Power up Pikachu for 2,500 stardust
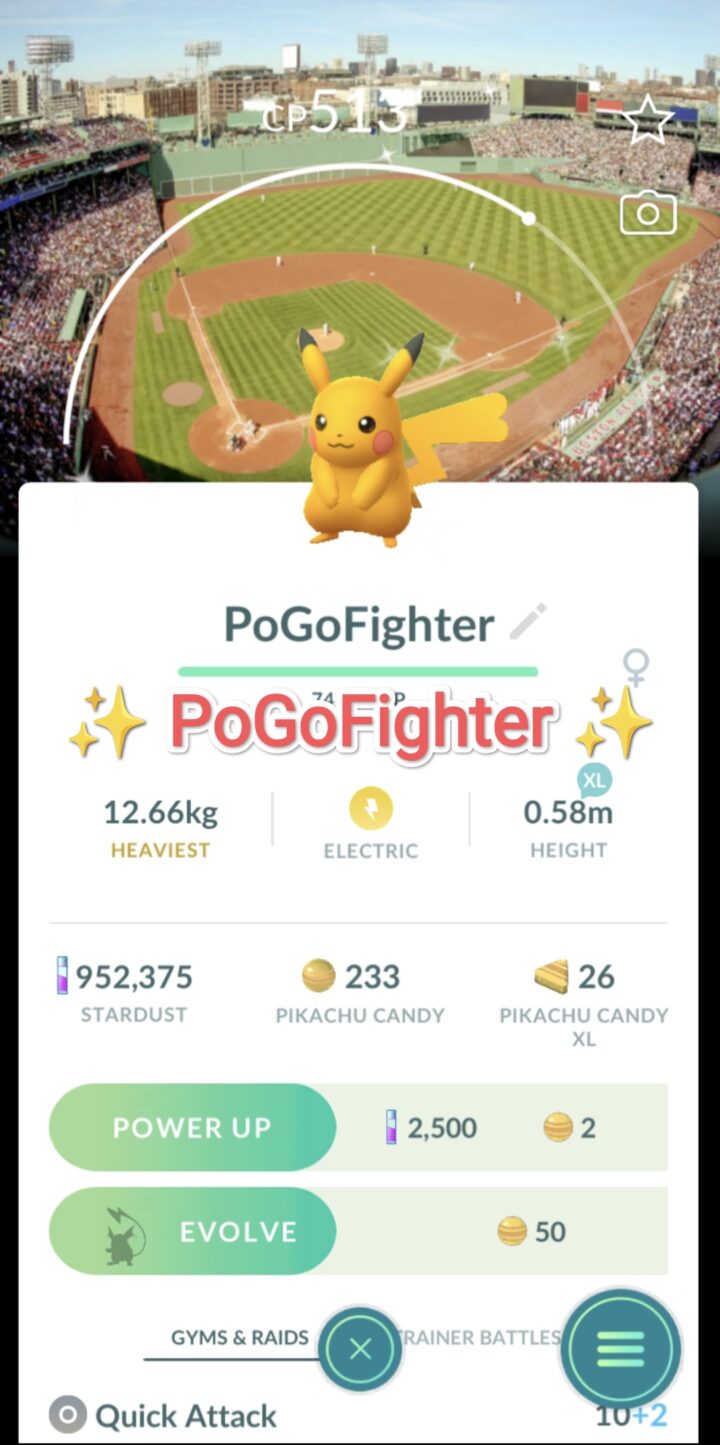This screenshot has width=720, height=1445. (193, 1127)
